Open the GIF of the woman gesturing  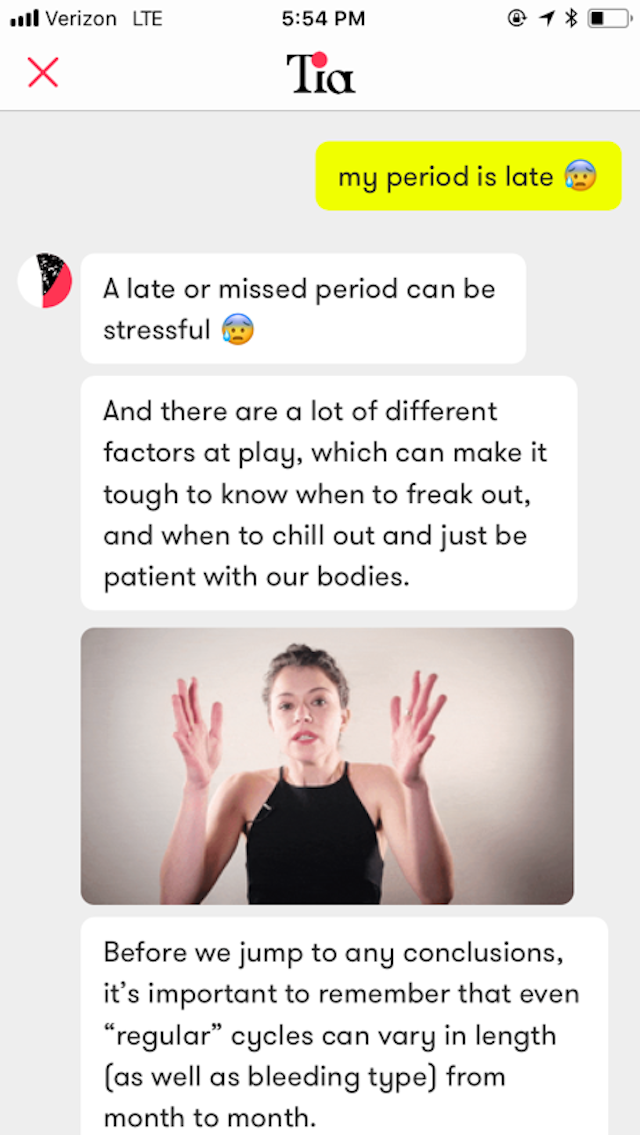(x=327, y=766)
